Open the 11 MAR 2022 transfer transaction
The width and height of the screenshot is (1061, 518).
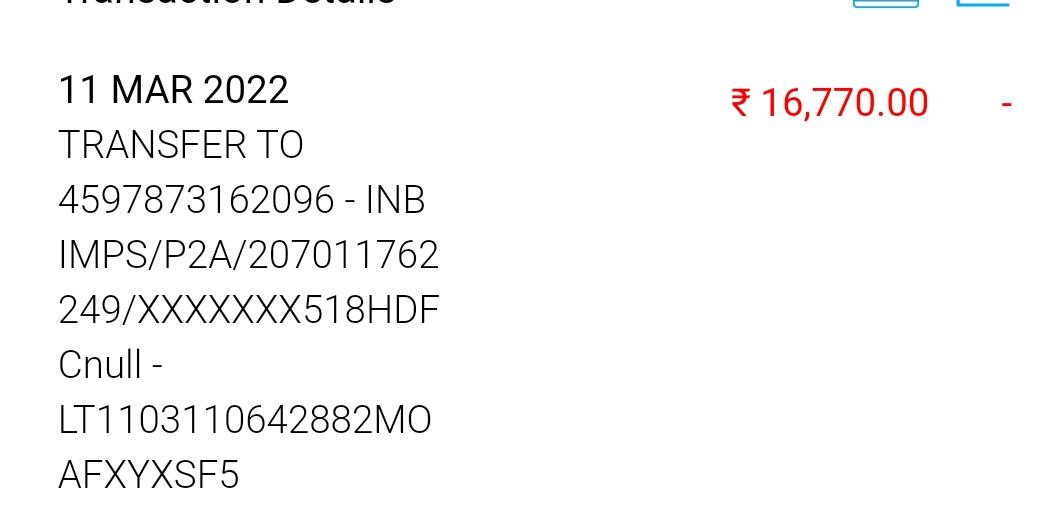[250, 280]
